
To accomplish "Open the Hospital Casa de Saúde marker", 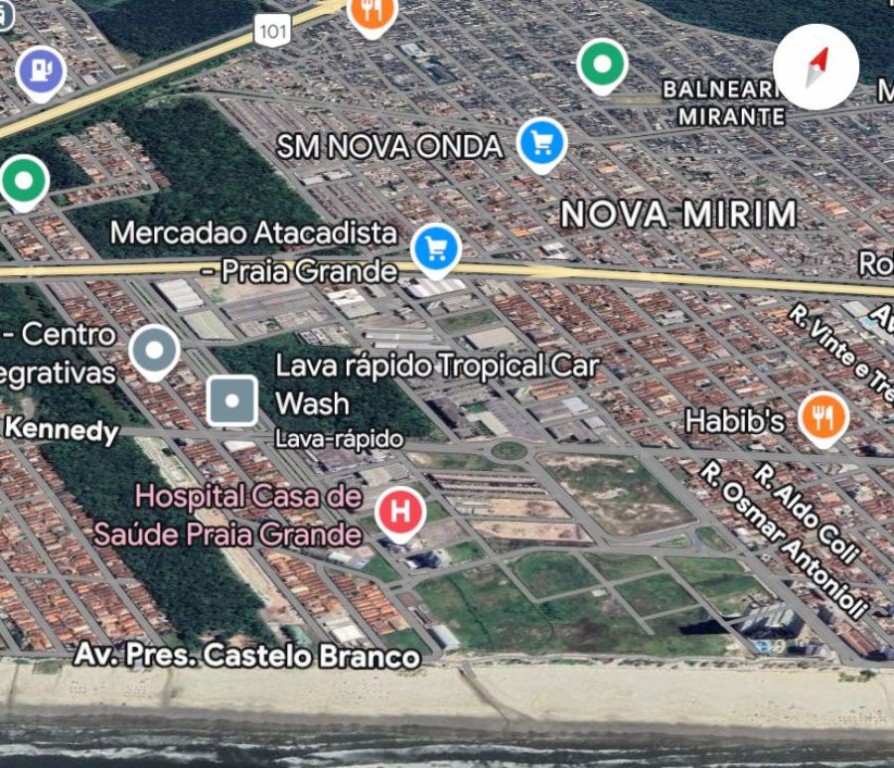I will [x=400, y=512].
